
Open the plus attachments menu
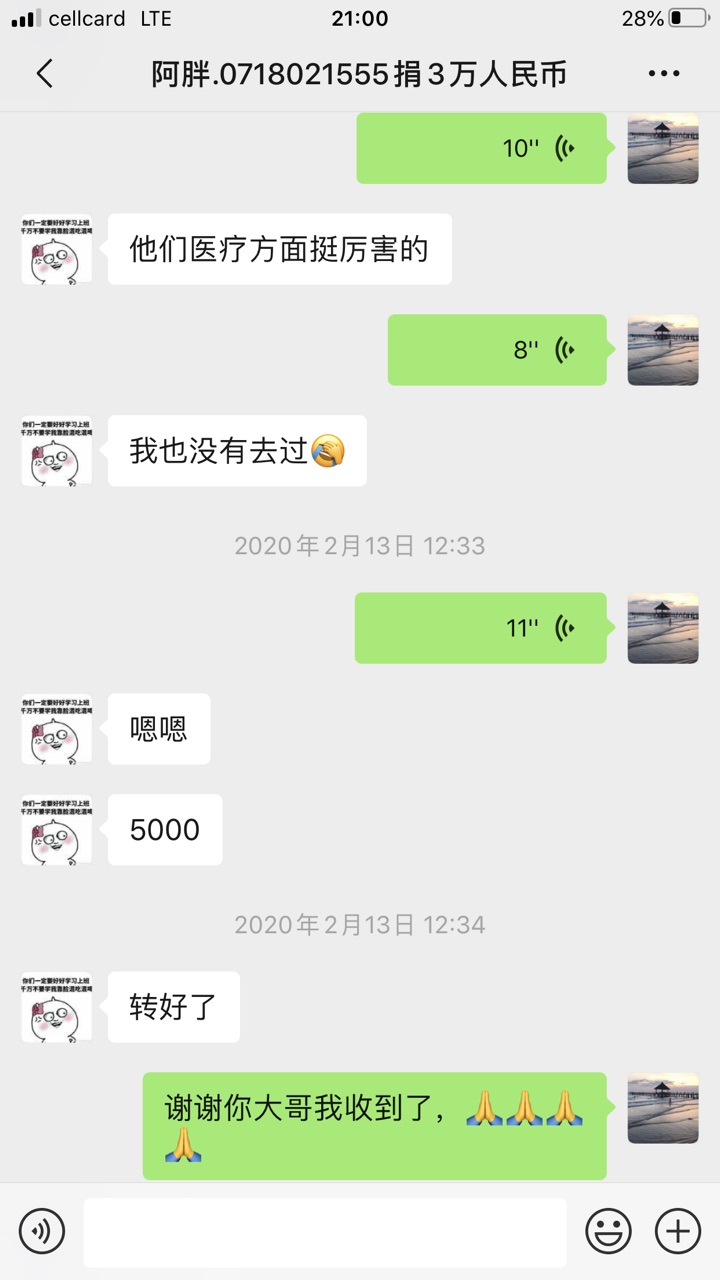[678, 1231]
